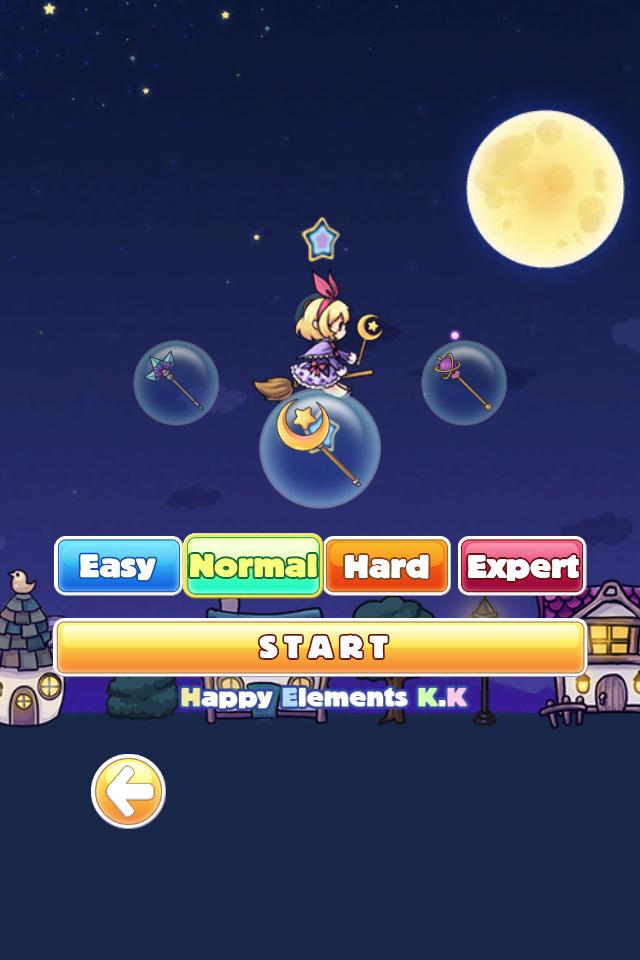Switch to Hard difficulty
Screen dimensions: 640x960
pyautogui.click(x=387, y=566)
